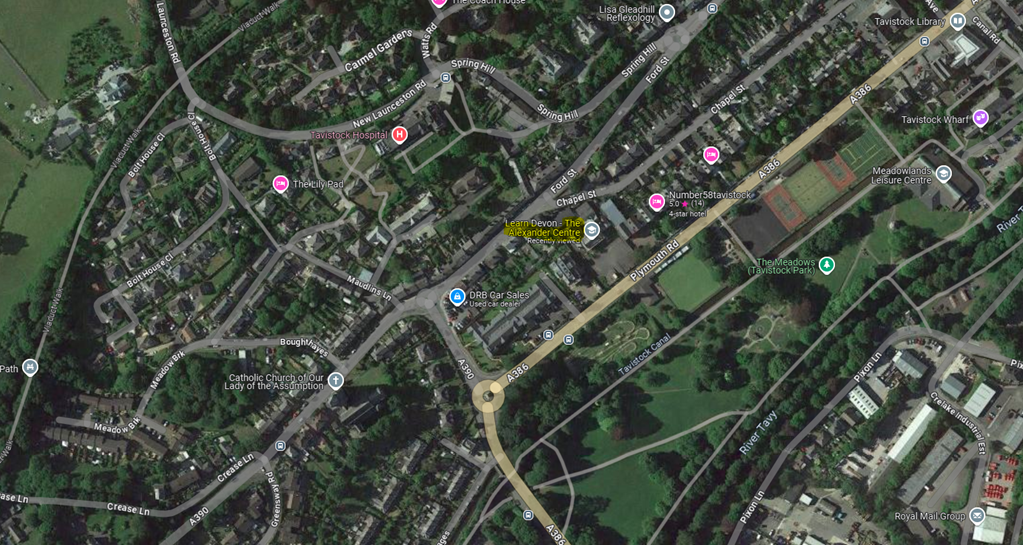This screenshot has width=1023, height=545.
Task: Open The Meadows Tavistock Park marker
Action: coord(827,265)
